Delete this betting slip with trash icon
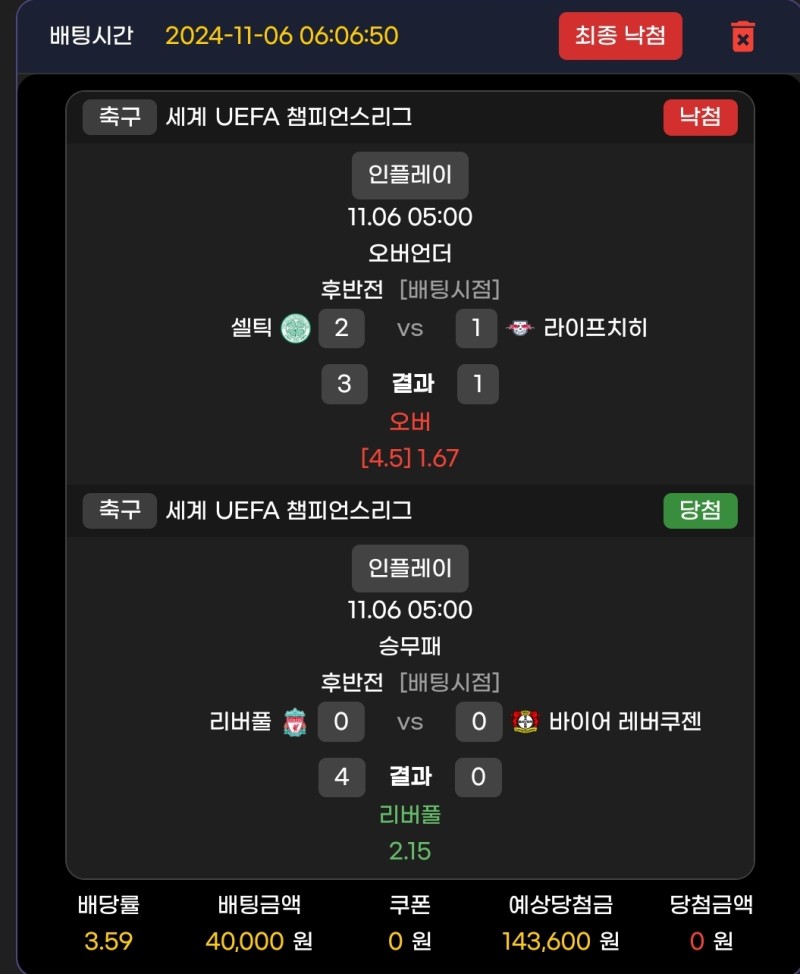800x974 pixels. point(742,36)
